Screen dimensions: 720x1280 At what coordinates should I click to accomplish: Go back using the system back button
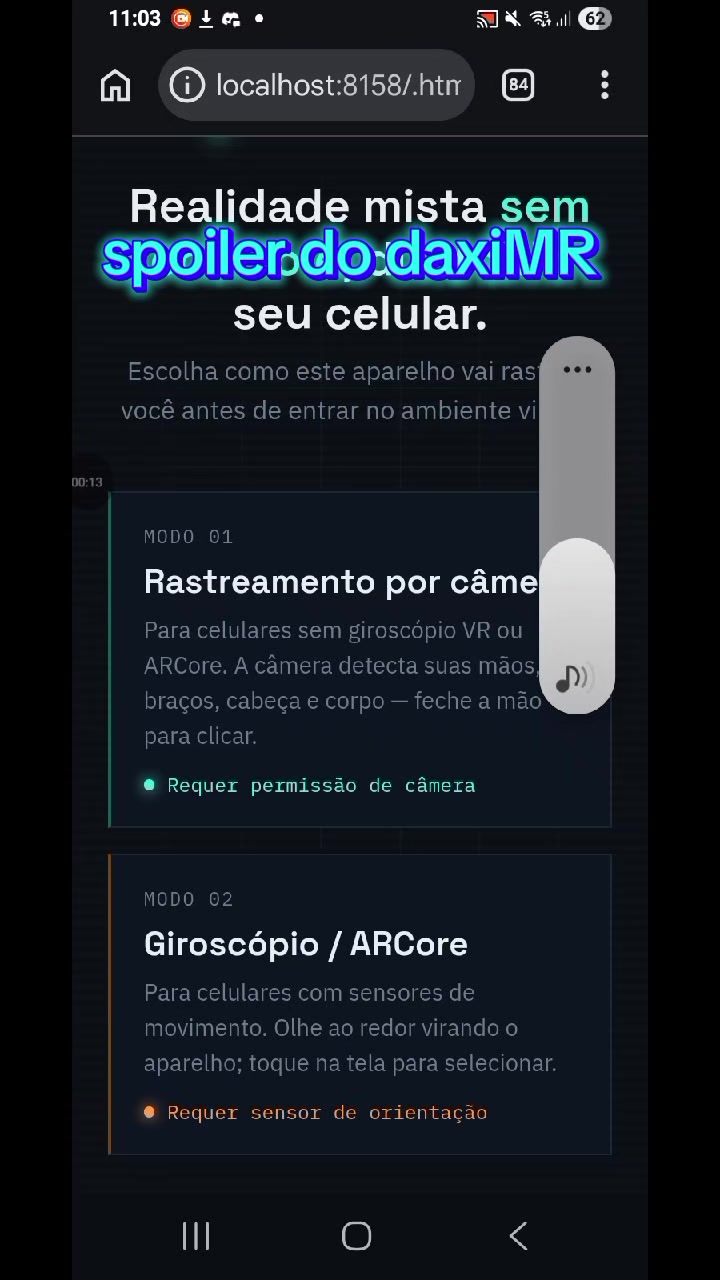coord(518,1236)
